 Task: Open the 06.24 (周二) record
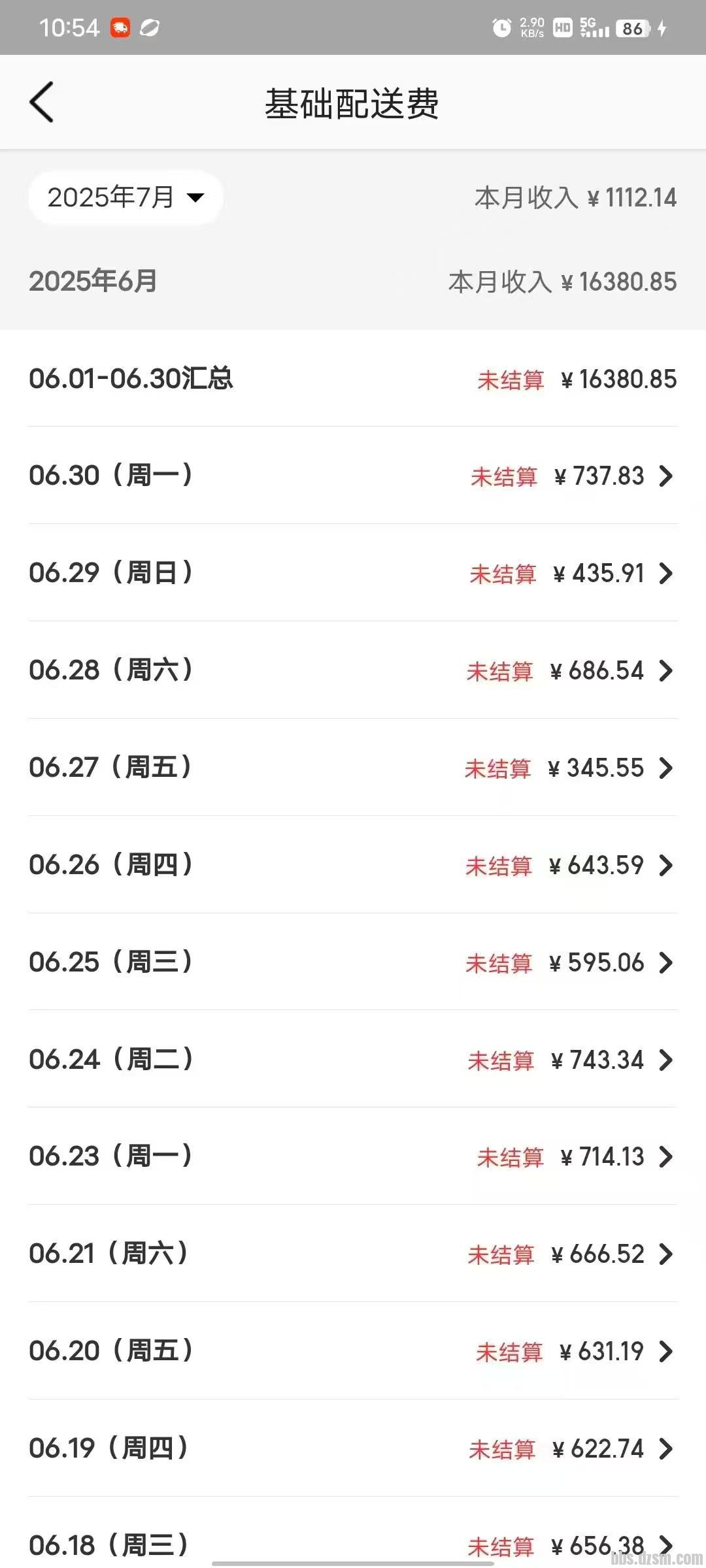pos(353,1060)
